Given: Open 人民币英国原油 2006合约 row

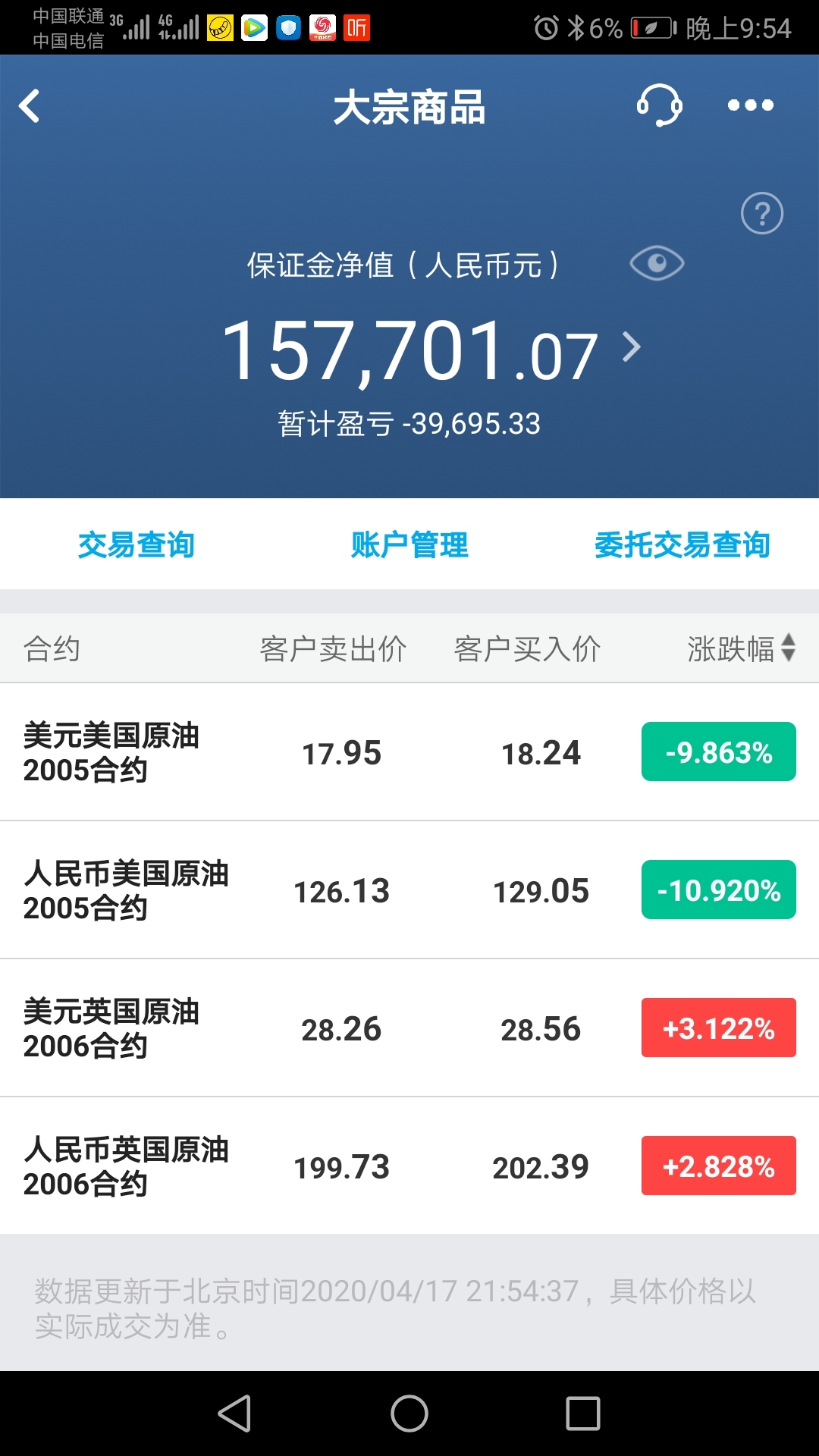Looking at the screenshot, I should click(409, 1166).
